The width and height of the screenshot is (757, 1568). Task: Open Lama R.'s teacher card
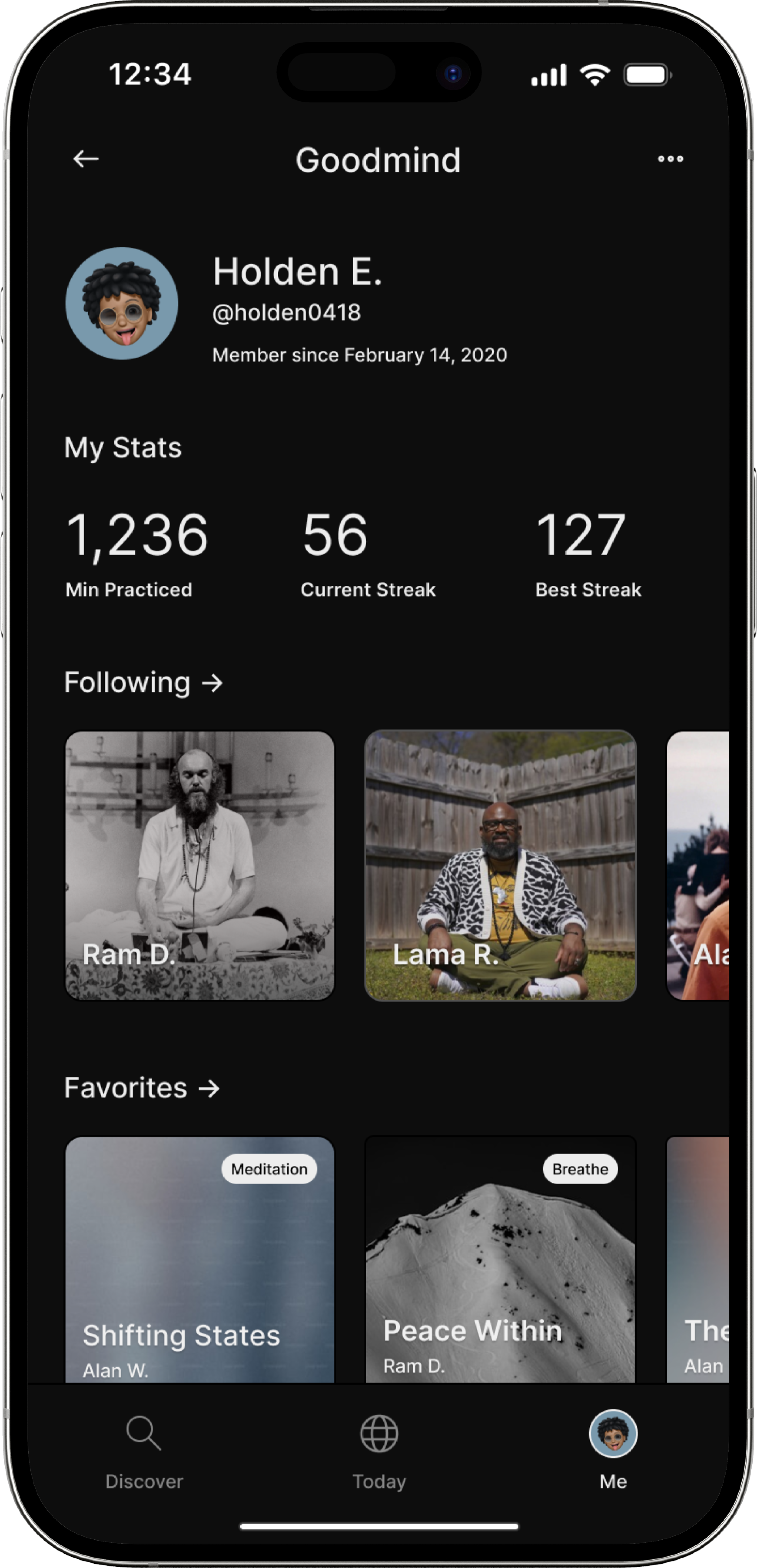[500, 865]
